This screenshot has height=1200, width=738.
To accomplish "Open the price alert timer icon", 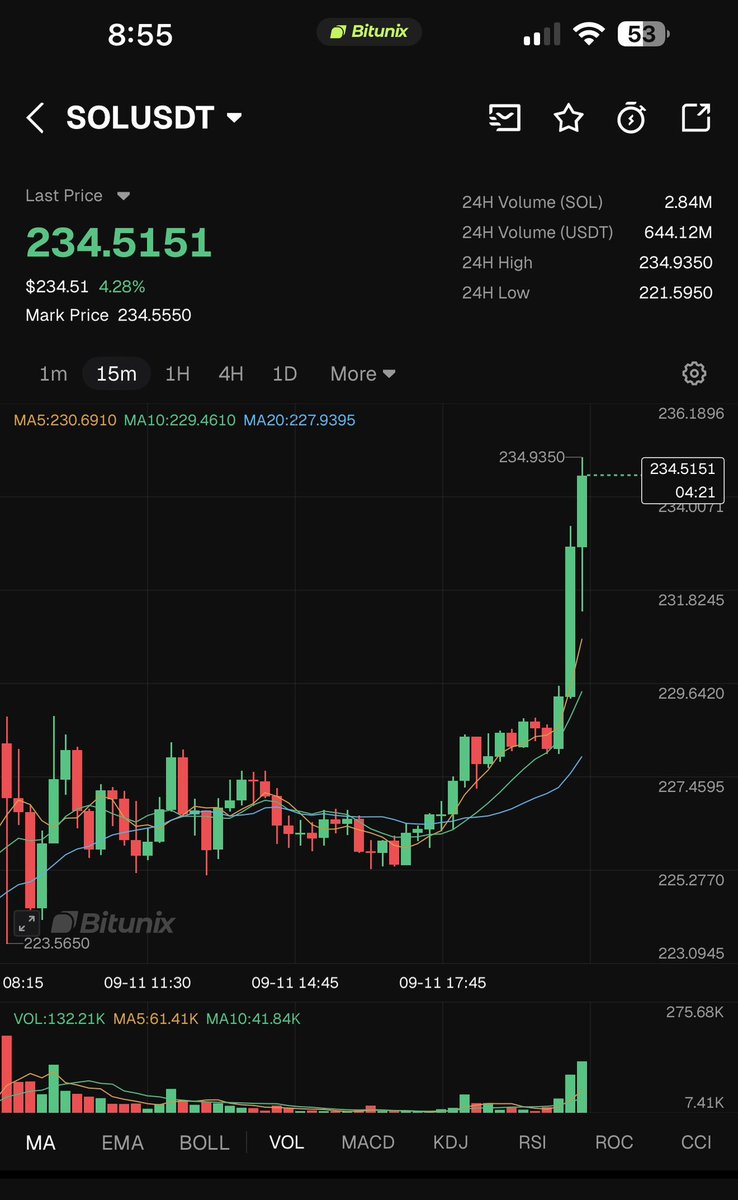I will (631, 118).
